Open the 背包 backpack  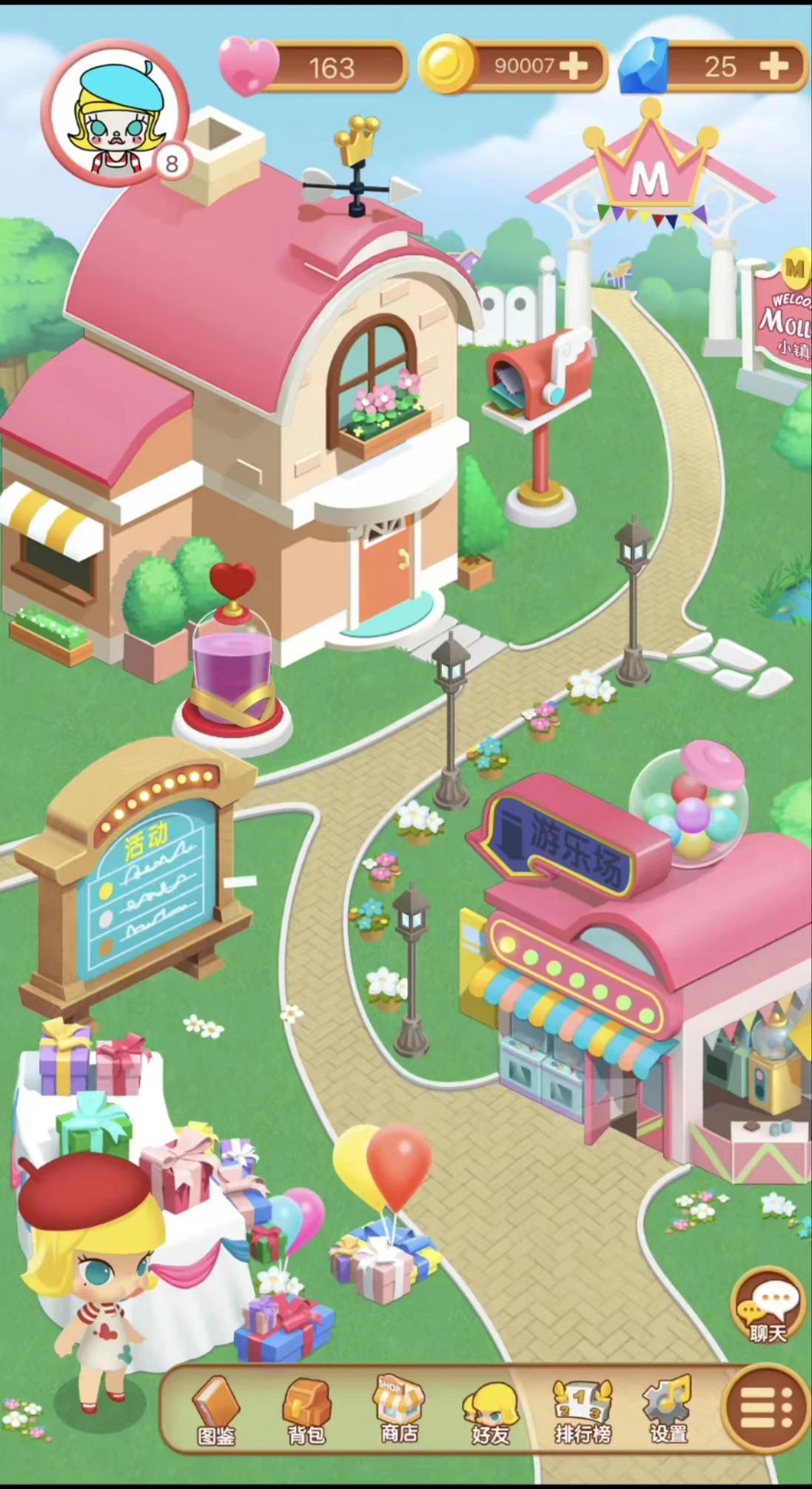(x=306, y=1412)
